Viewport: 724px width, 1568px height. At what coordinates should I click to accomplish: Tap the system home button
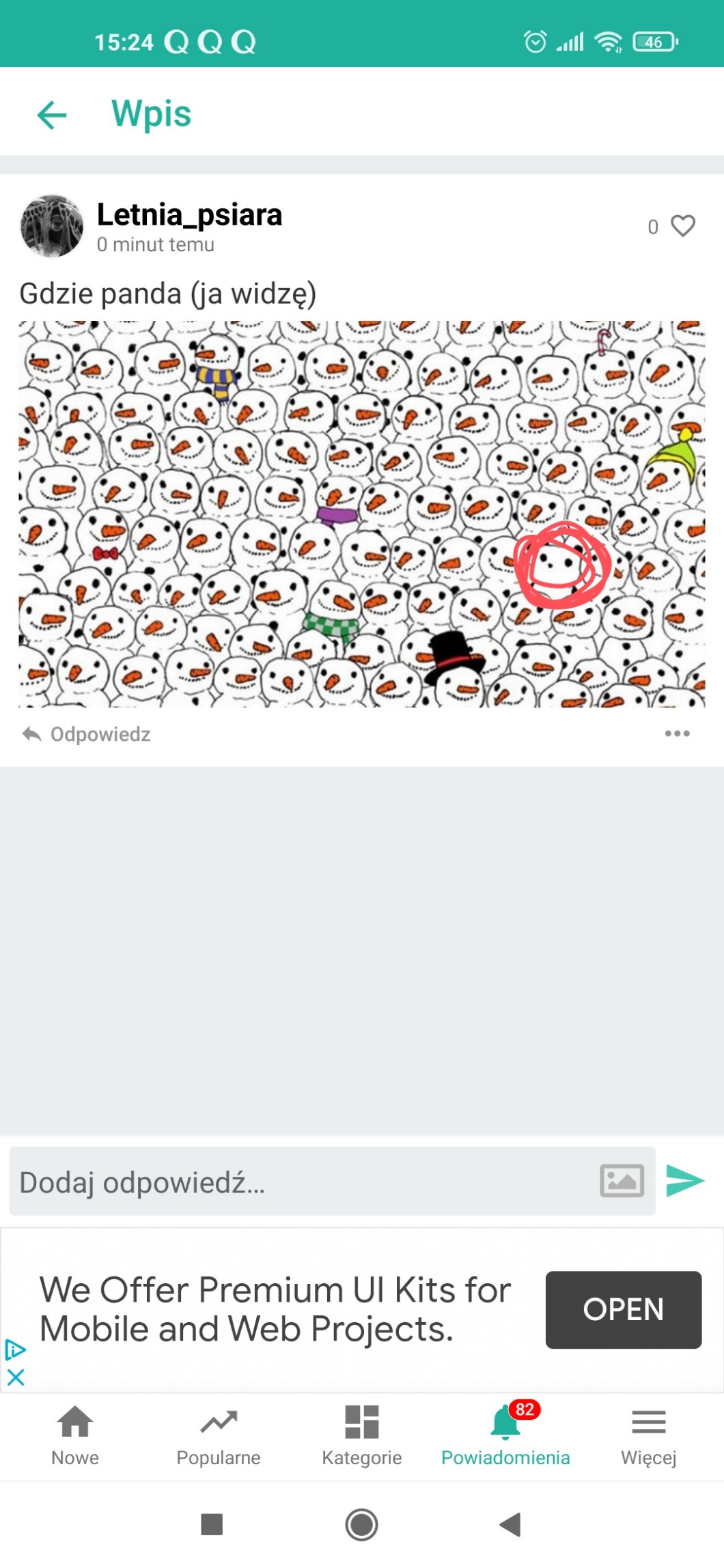point(361,1524)
